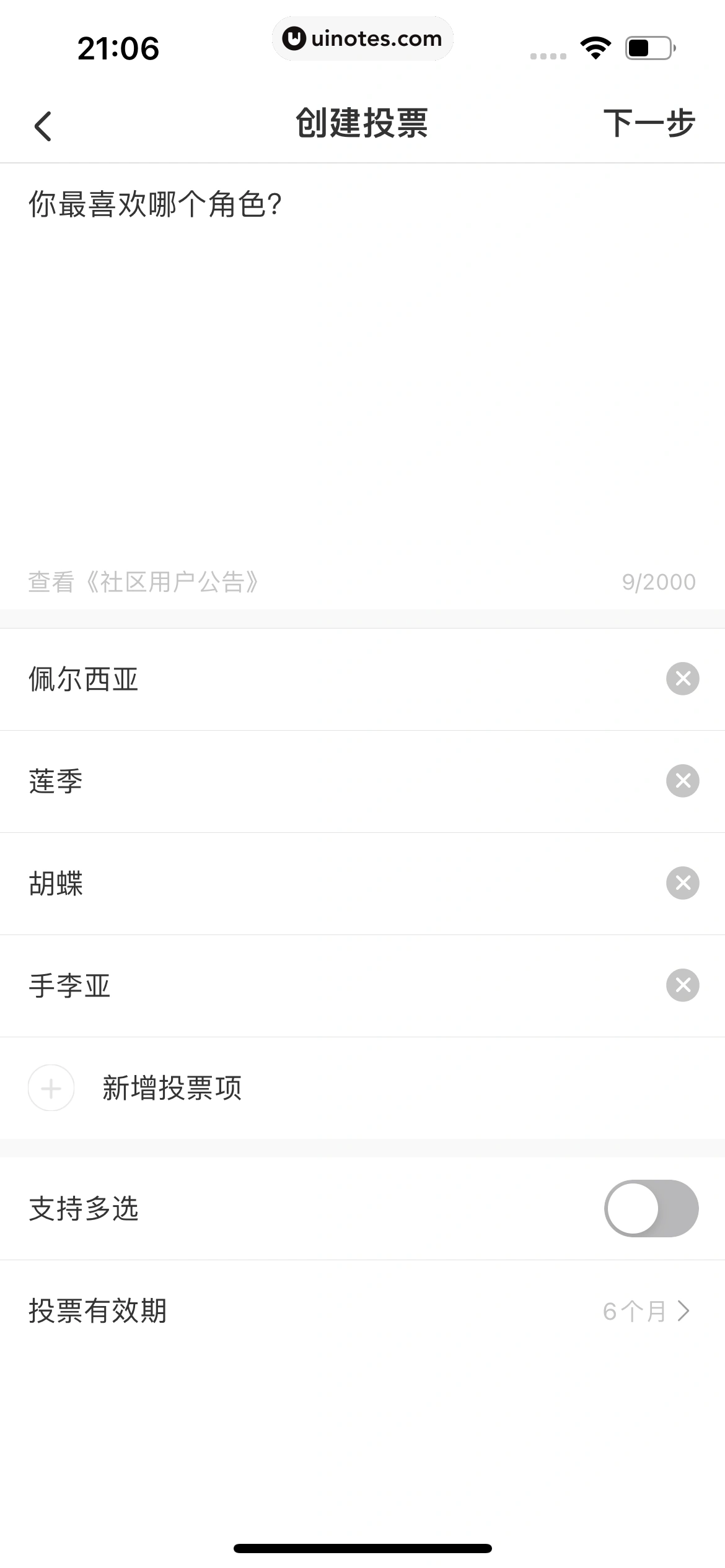Screen dimensions: 725x1568
Task: Delete the 莲季 option via its X icon
Action: (683, 781)
